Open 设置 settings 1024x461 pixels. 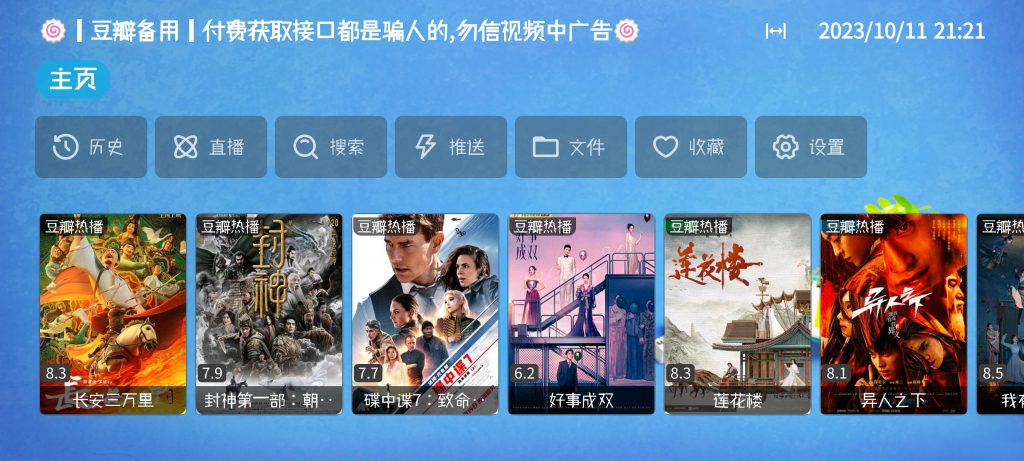811,147
